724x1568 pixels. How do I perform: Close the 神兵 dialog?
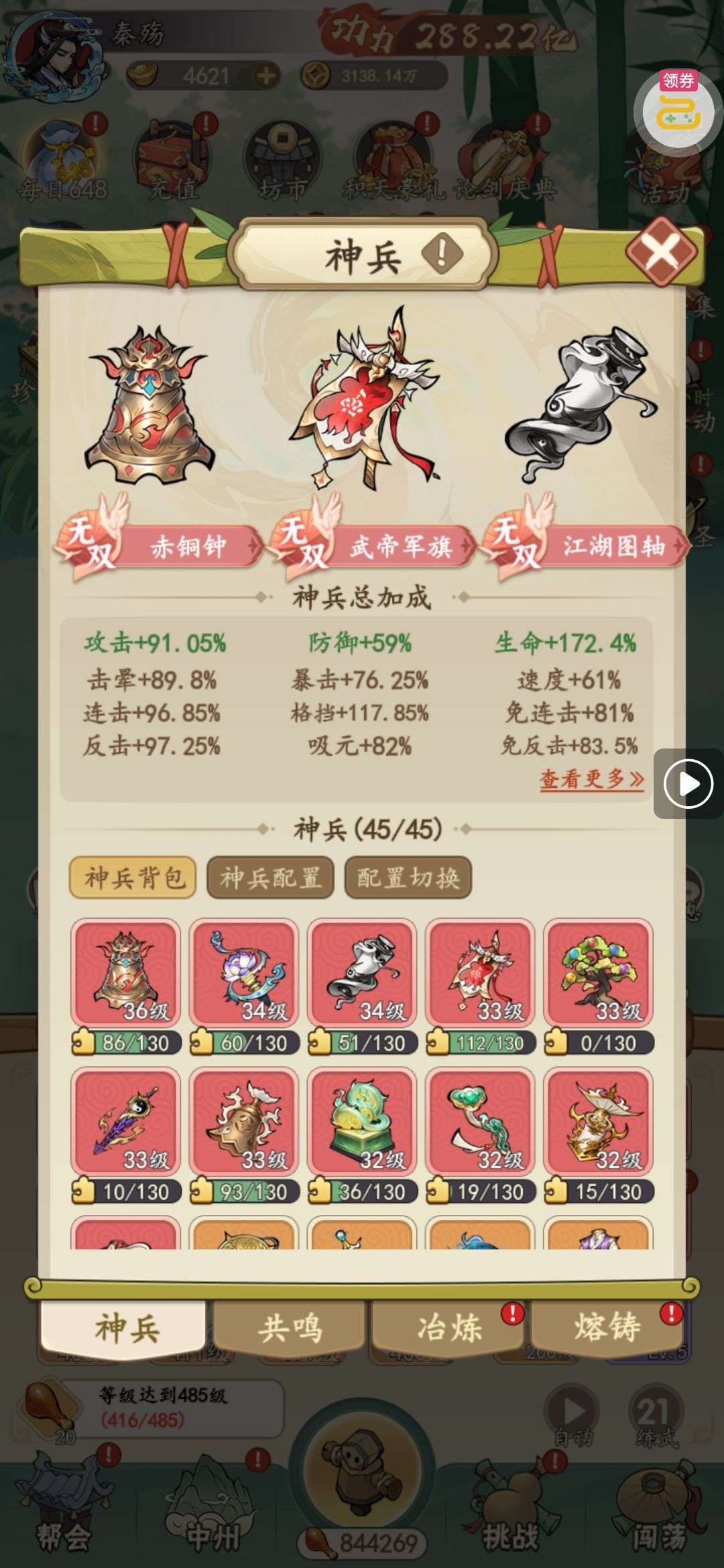pyautogui.click(x=661, y=253)
